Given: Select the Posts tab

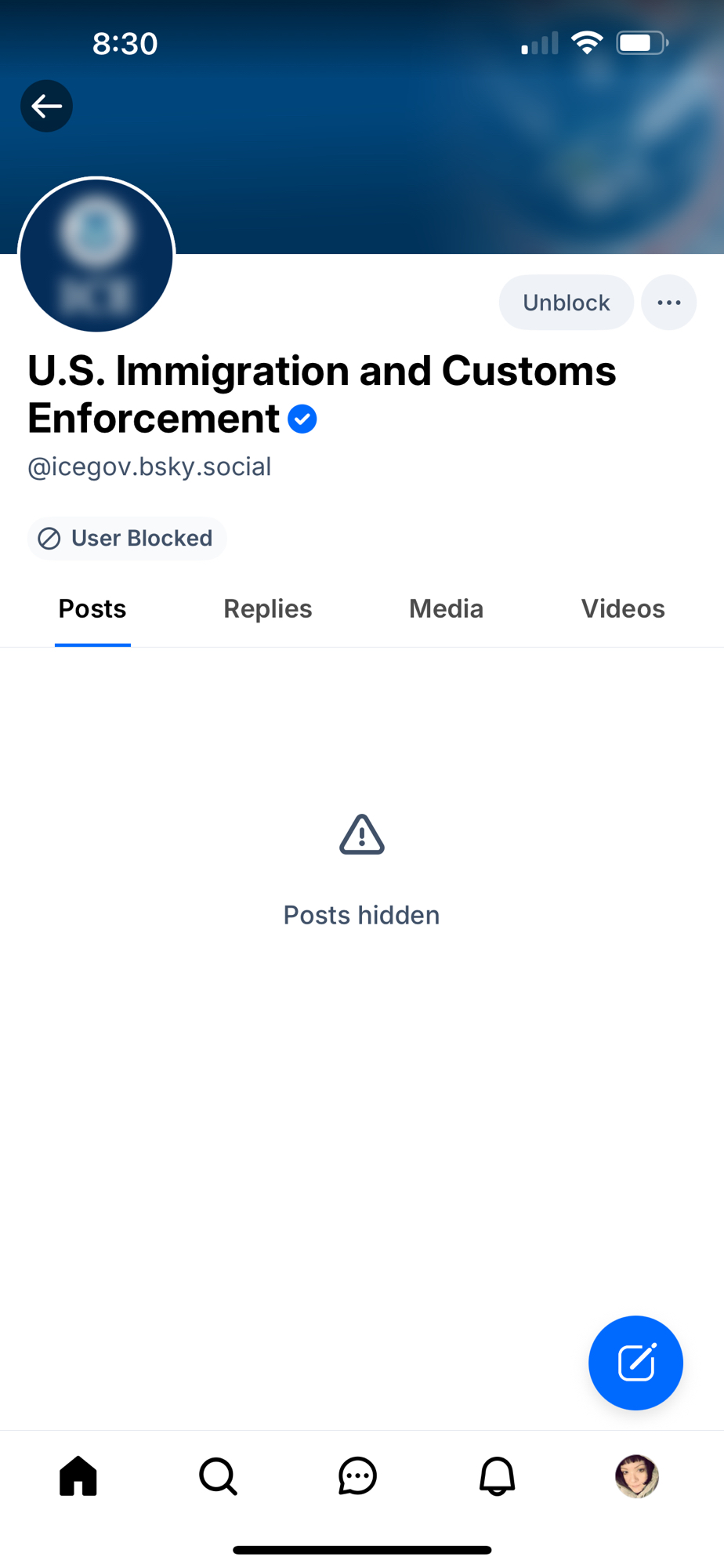Looking at the screenshot, I should click(92, 609).
